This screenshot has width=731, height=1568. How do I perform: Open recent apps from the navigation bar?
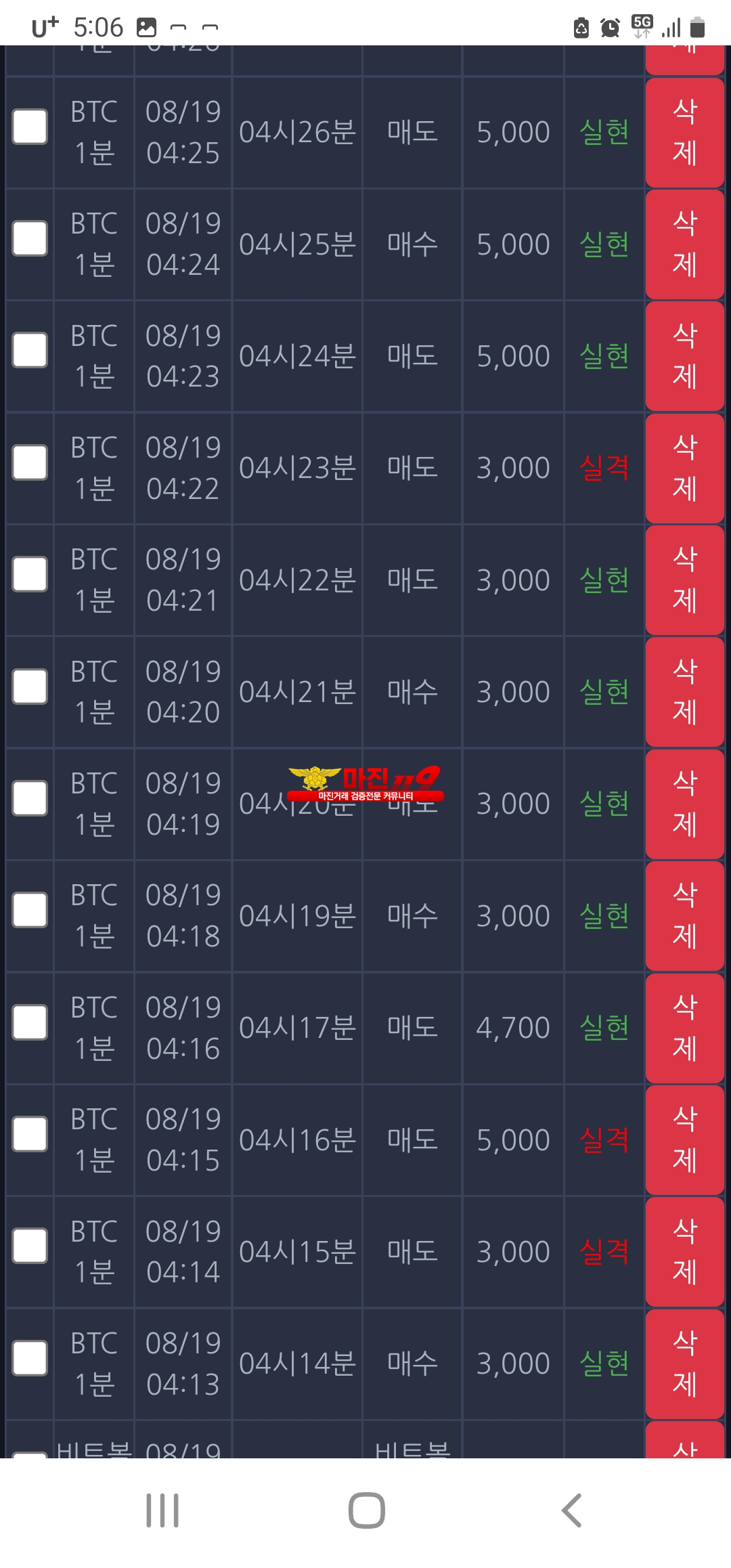pyautogui.click(x=162, y=1510)
